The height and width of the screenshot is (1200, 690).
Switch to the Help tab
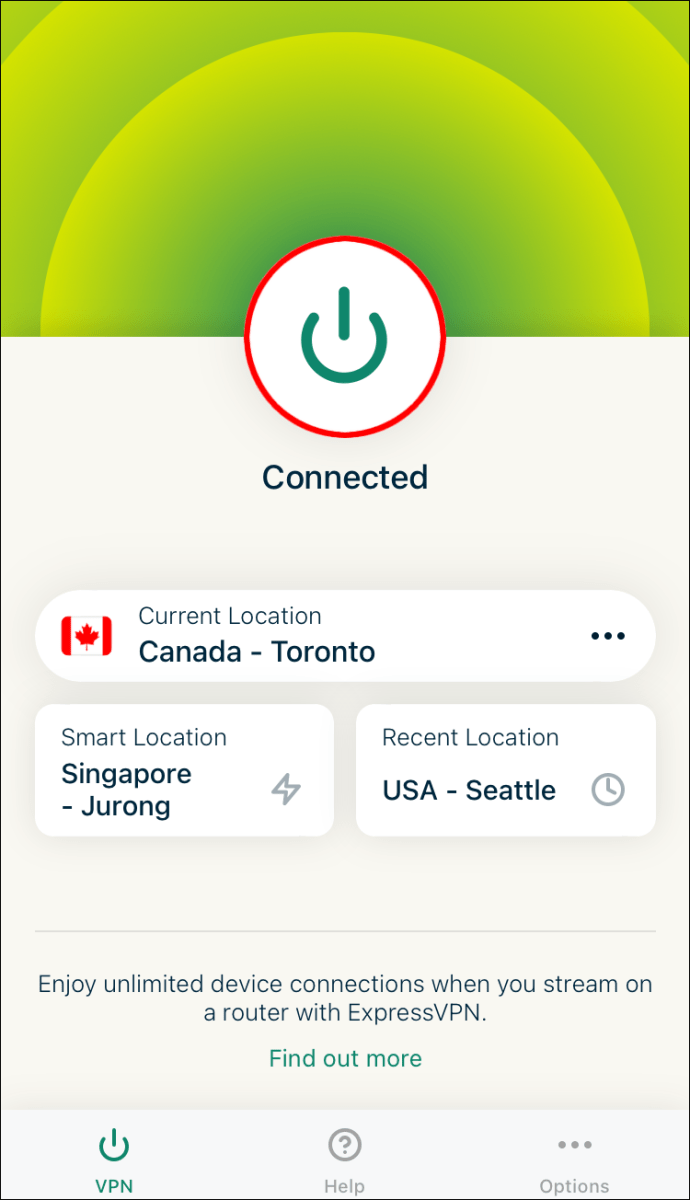344,1160
